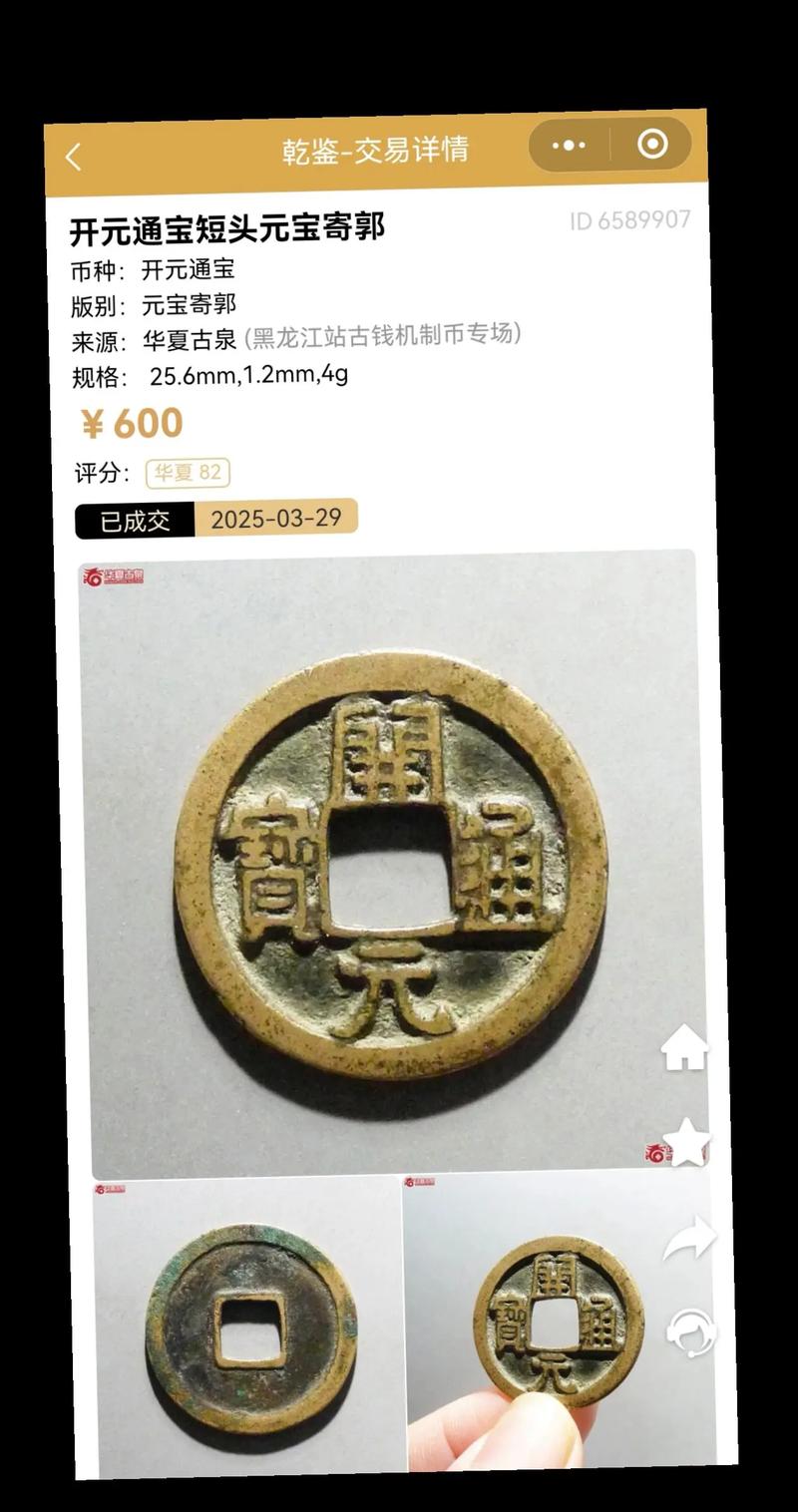Close the mini program with circle button
Viewport: 798px width, 1512px height.
coord(652,145)
